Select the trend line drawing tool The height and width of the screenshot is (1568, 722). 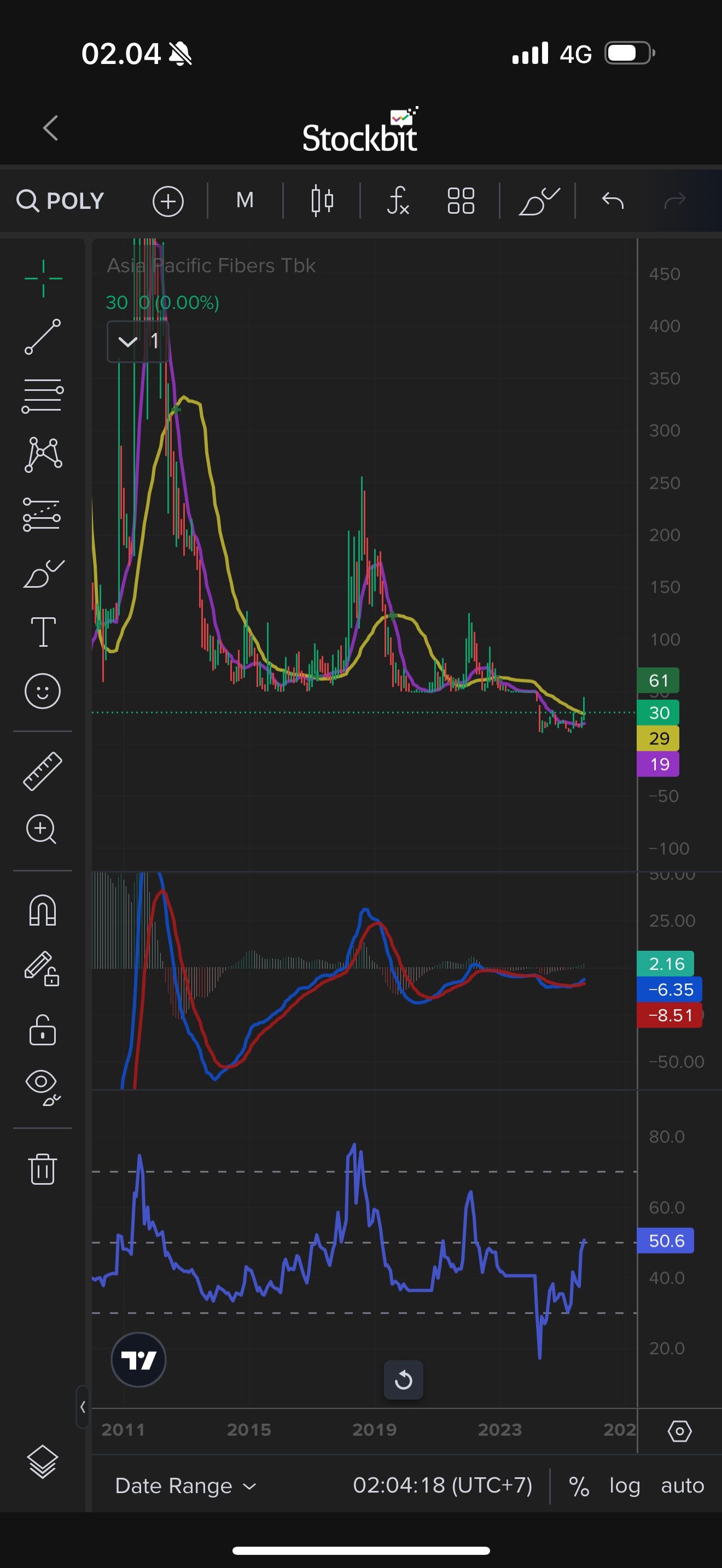pos(43,337)
